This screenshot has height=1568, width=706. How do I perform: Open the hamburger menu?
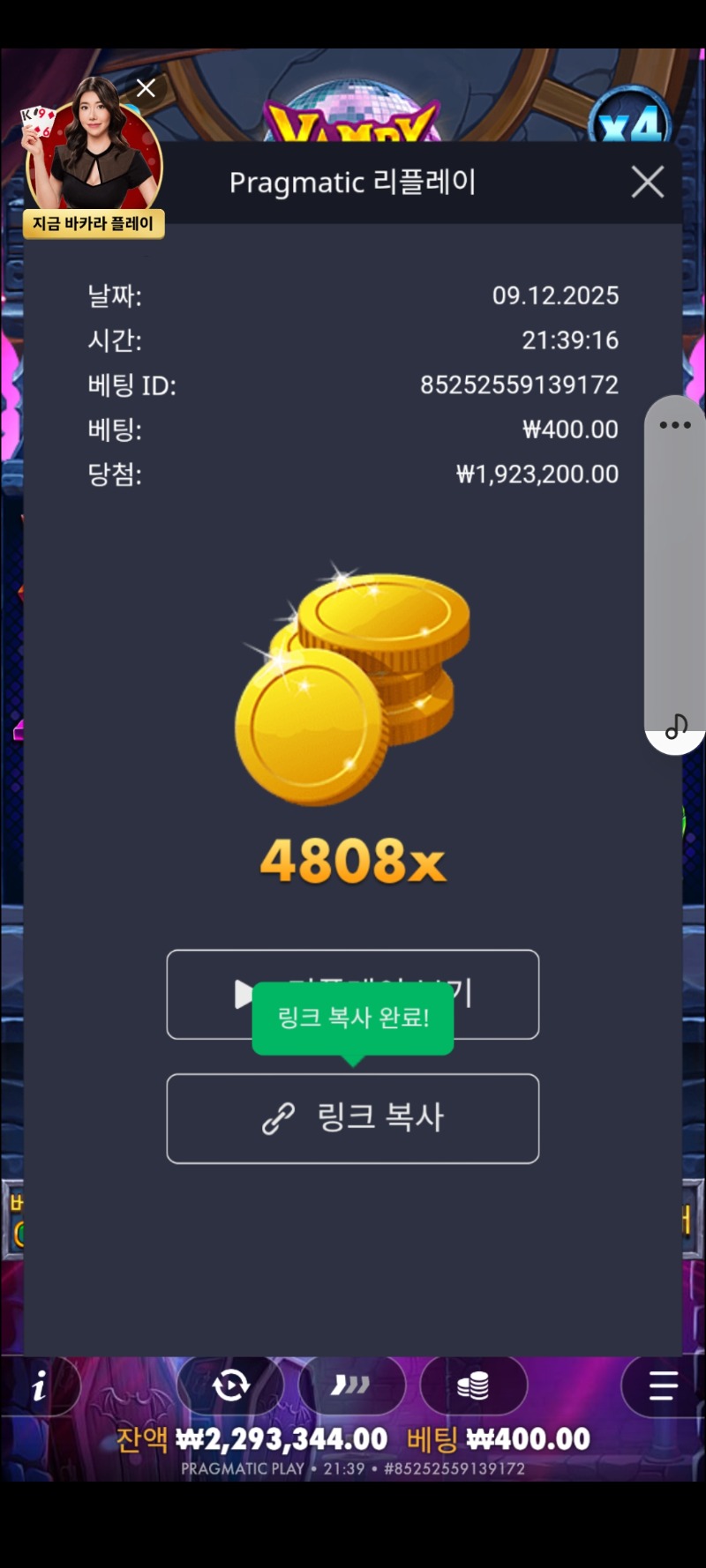[x=663, y=1386]
